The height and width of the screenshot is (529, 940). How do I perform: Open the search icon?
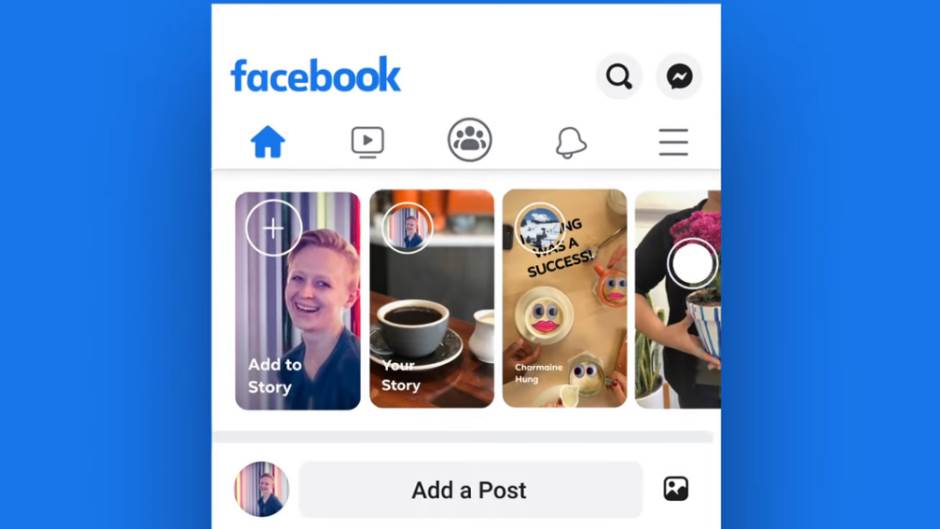click(619, 77)
